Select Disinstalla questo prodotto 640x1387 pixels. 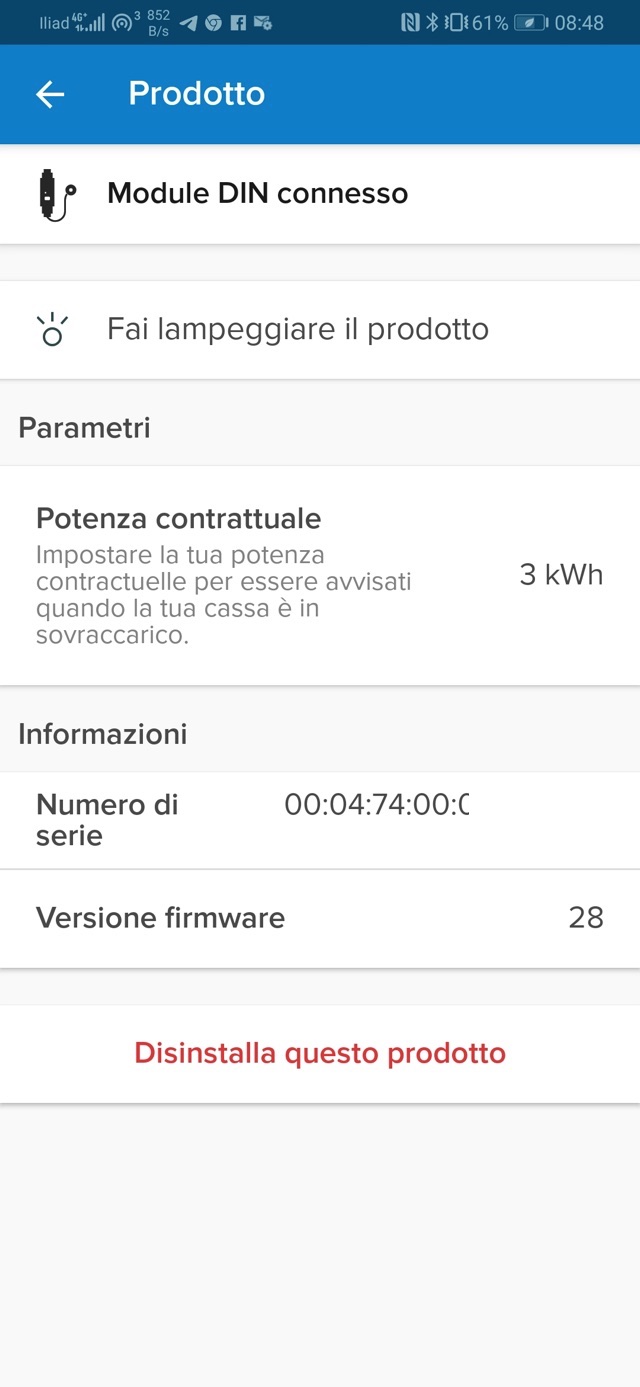click(320, 1053)
